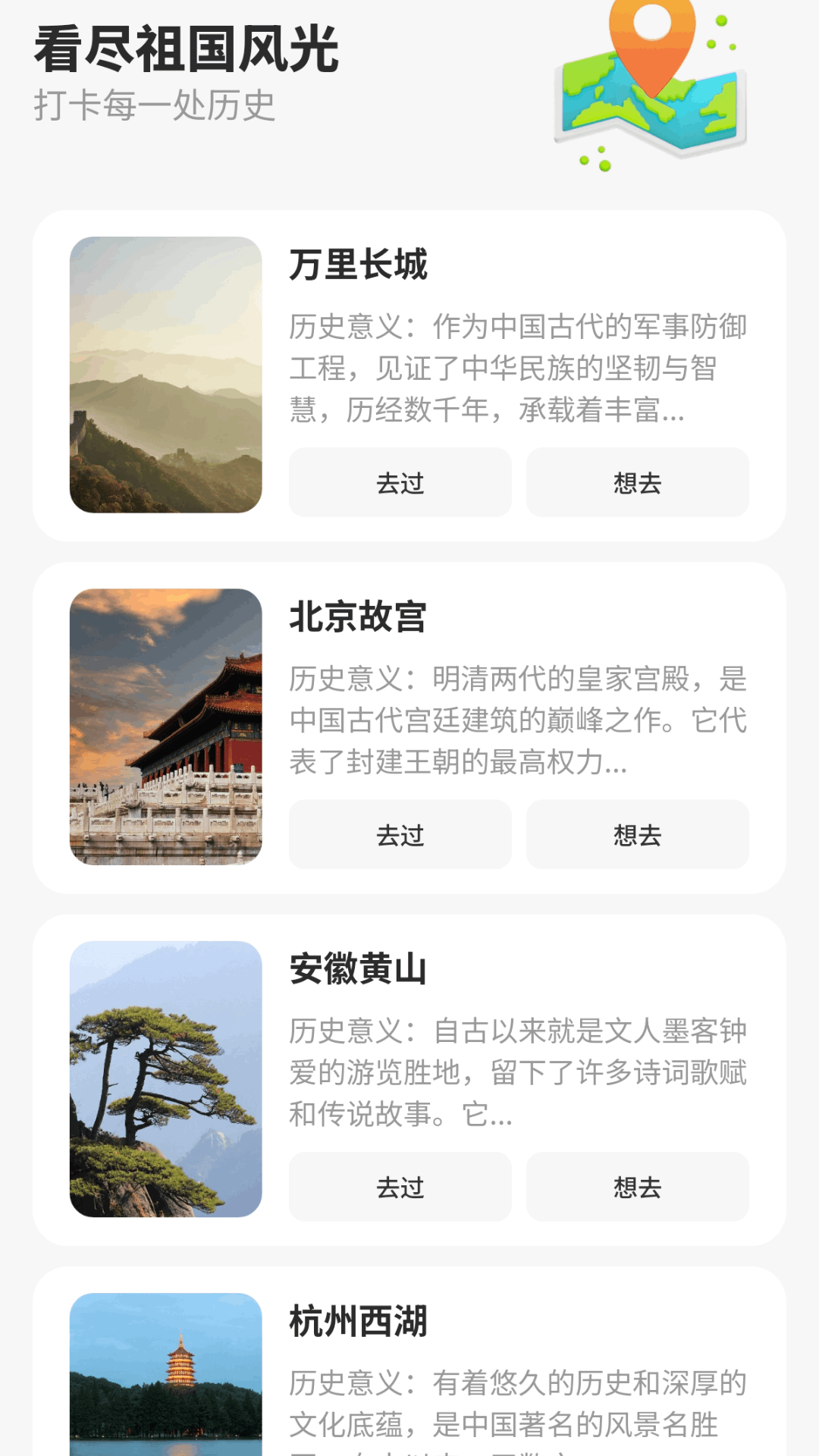Mark 万里长城 as 去过
Image resolution: width=819 pixels, height=1456 pixels.
[x=400, y=483]
